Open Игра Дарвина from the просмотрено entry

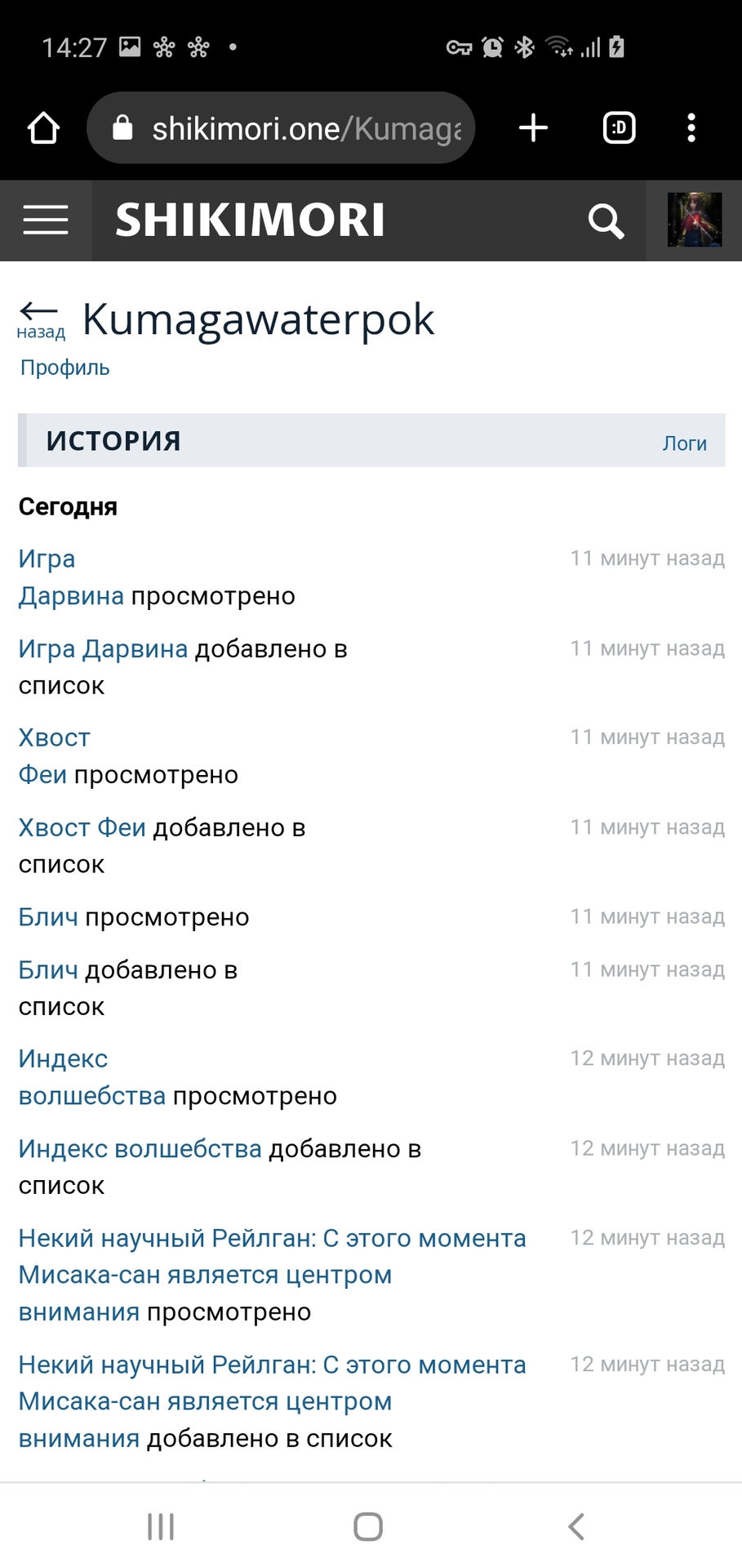pos(47,559)
